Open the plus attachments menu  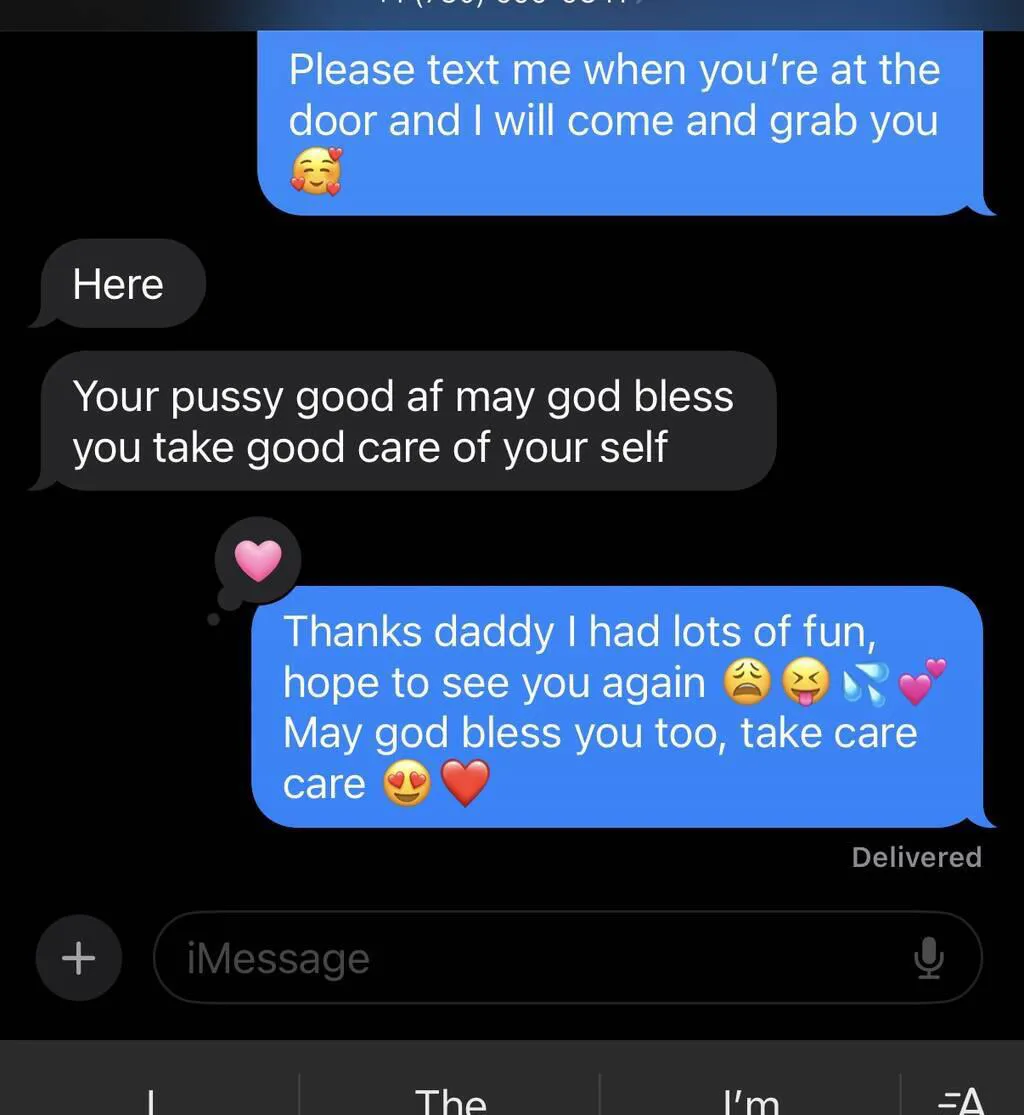pyautogui.click(x=78, y=958)
